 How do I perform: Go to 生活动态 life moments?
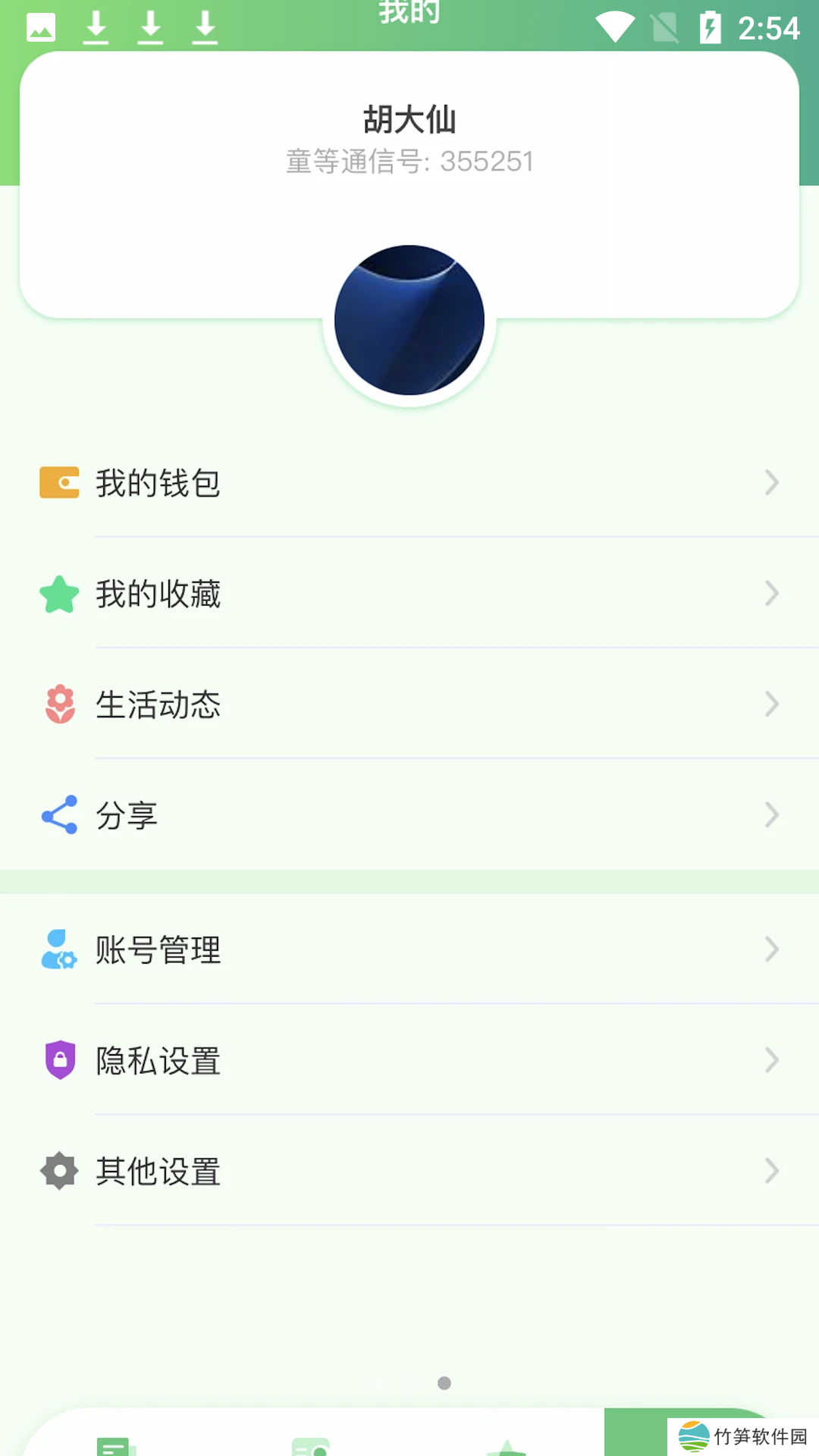pyautogui.click(x=409, y=704)
